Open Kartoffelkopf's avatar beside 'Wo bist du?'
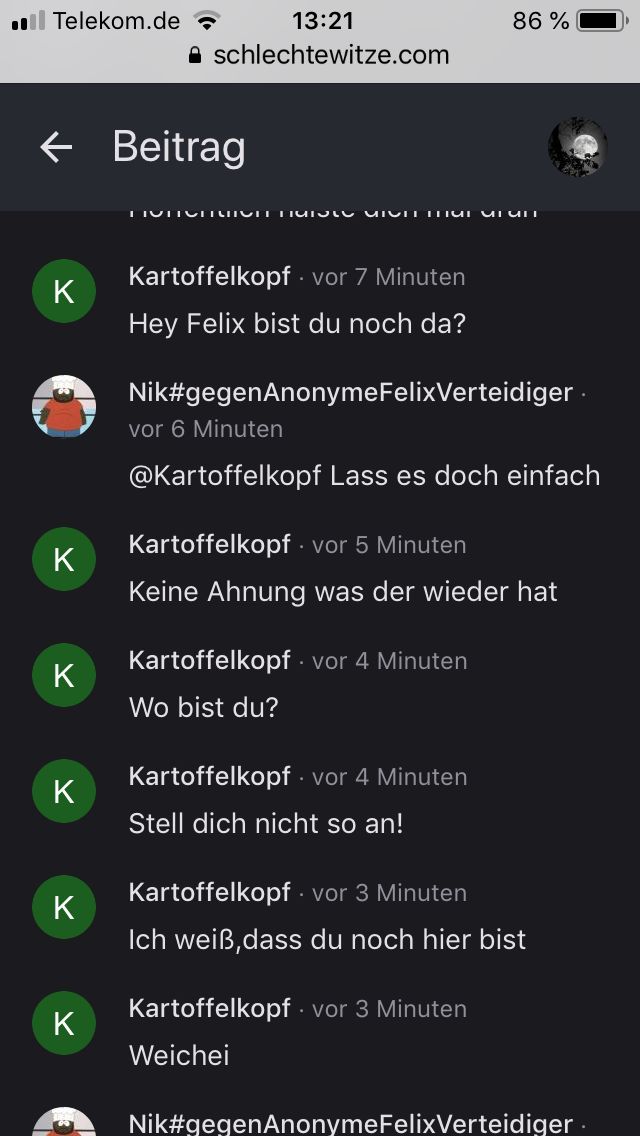 (64, 675)
